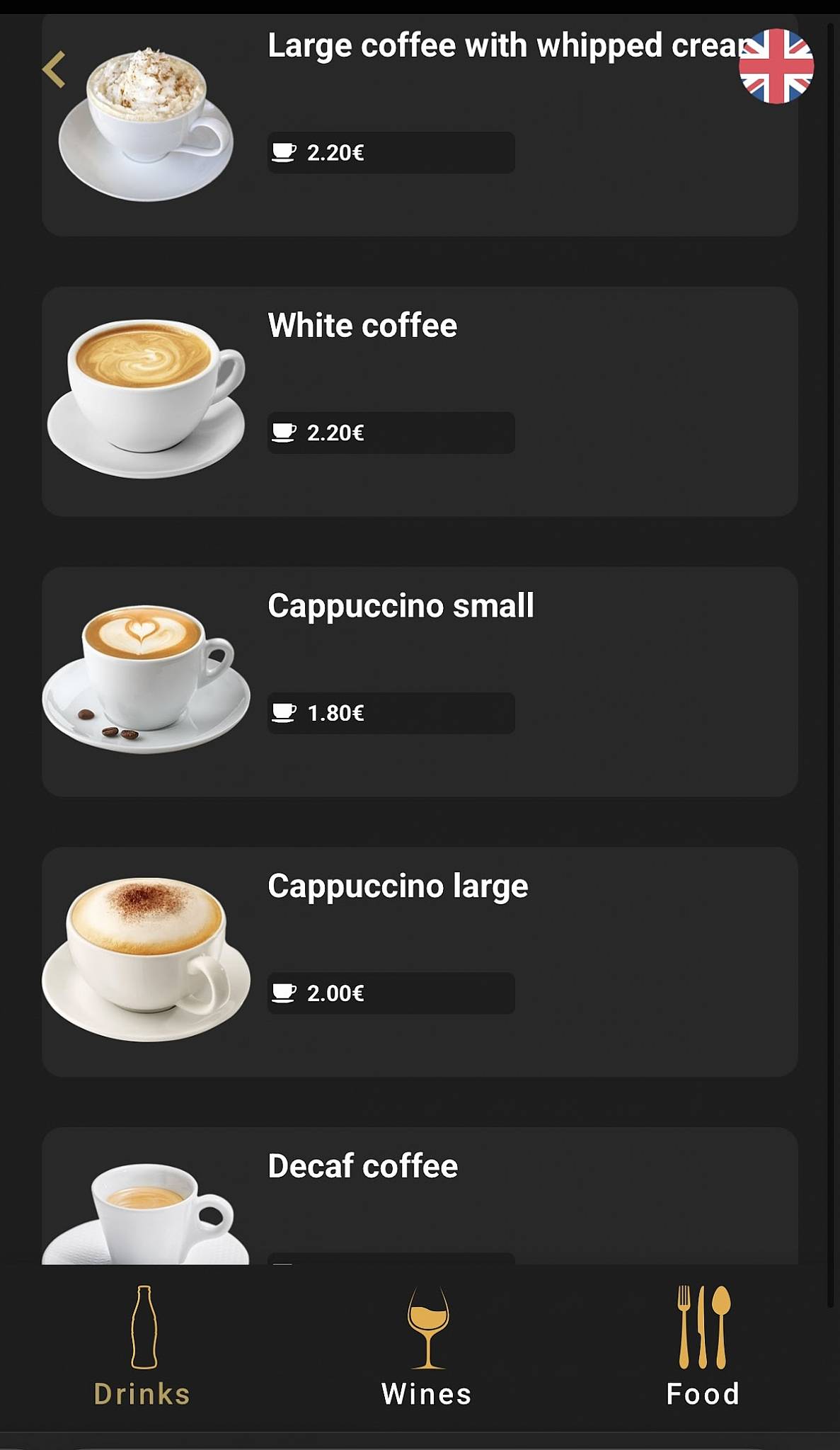
Task: Expand the Large coffee with whipped cream card
Action: pos(421,120)
